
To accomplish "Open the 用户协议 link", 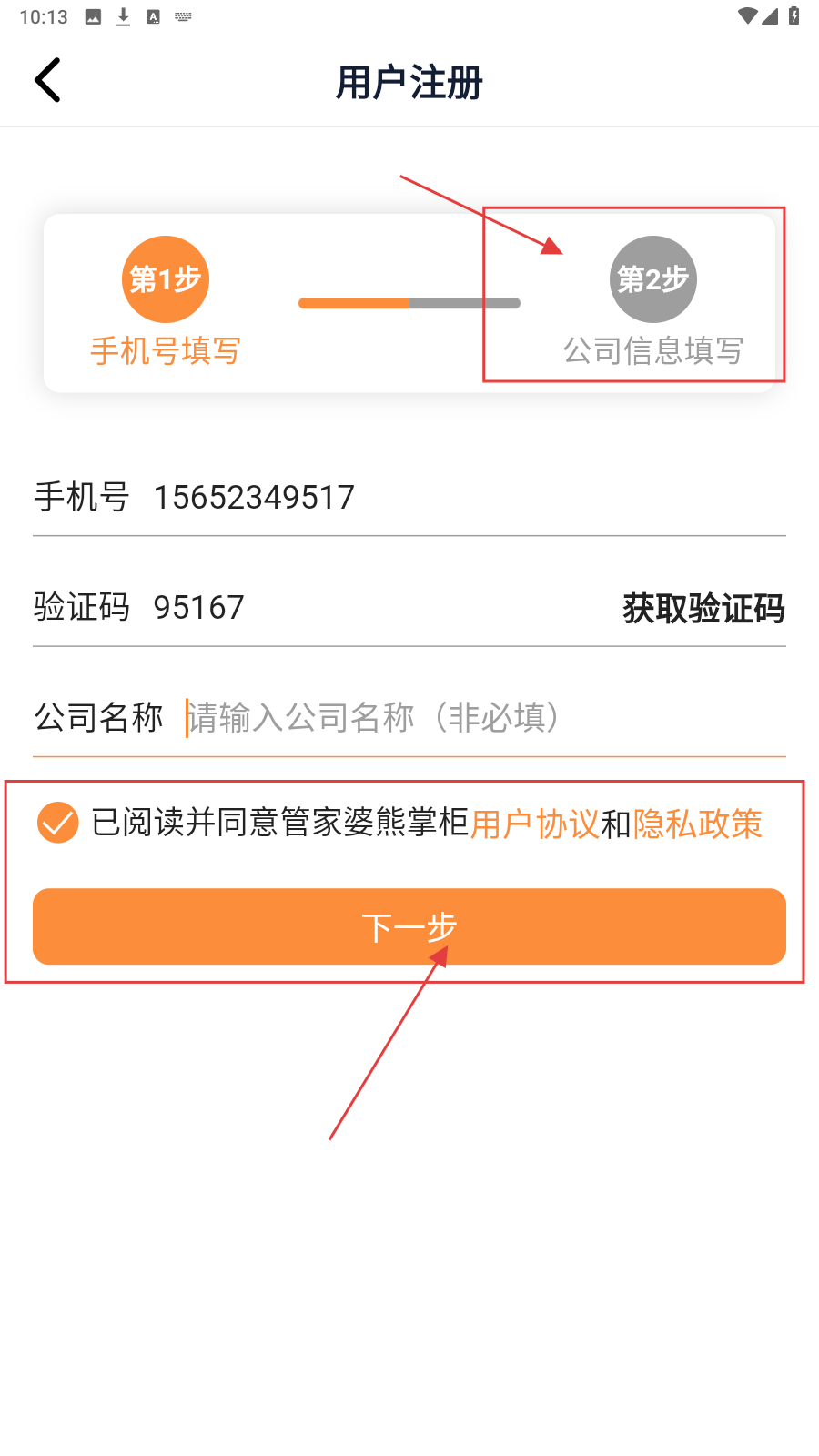I will click(x=534, y=824).
